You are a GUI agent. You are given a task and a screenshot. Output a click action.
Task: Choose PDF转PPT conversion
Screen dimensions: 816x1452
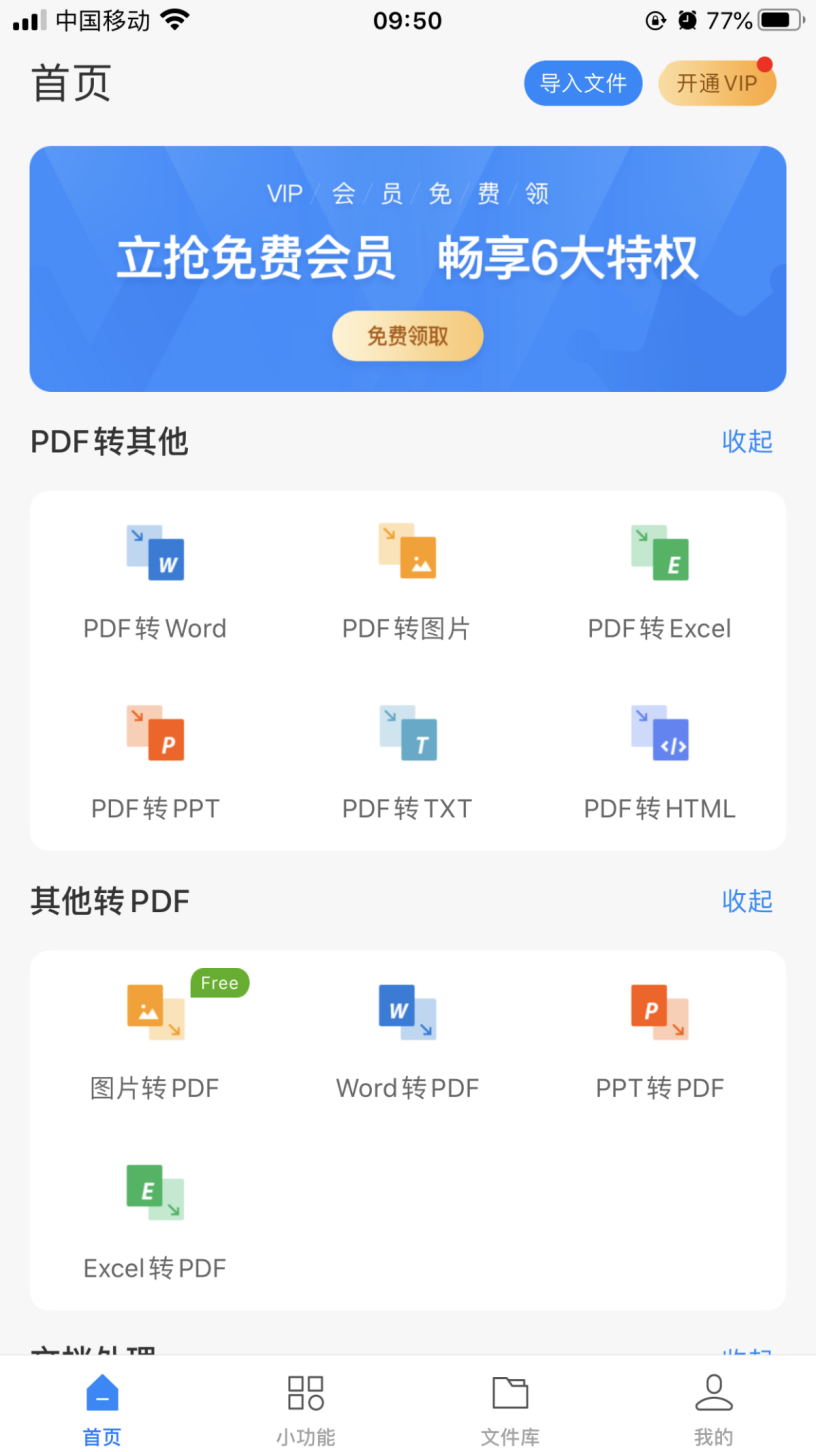click(x=155, y=760)
